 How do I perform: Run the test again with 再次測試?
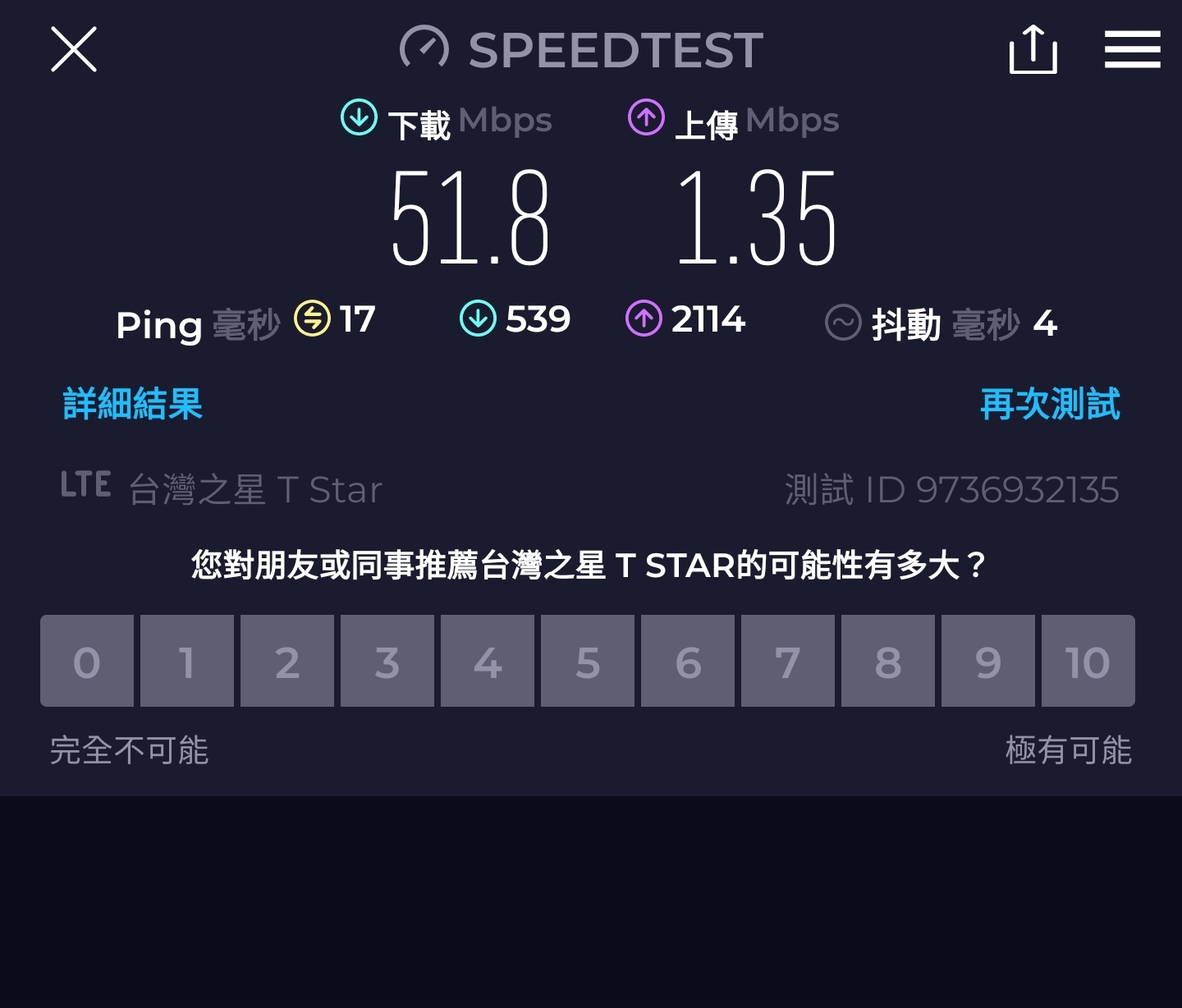(x=1050, y=404)
